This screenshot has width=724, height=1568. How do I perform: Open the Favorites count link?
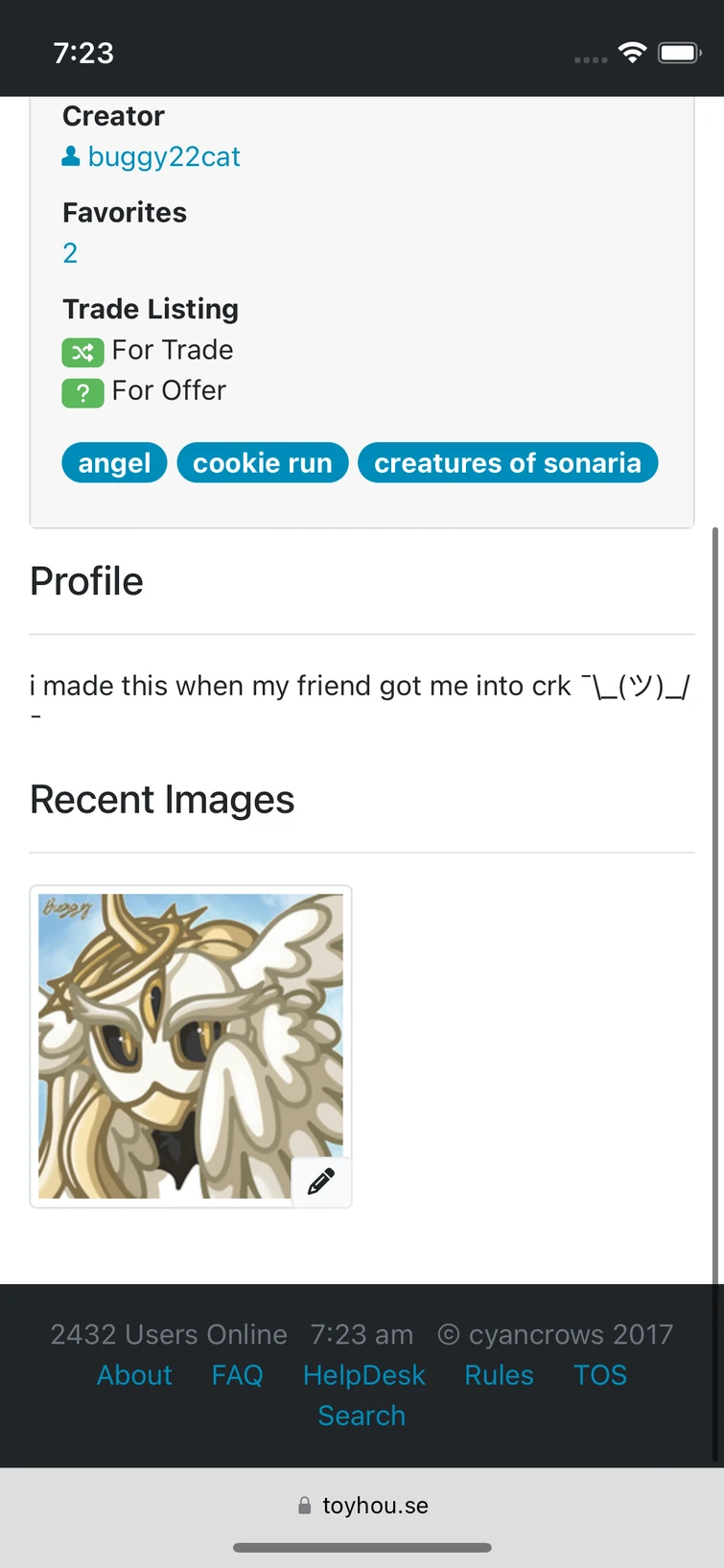point(69,252)
